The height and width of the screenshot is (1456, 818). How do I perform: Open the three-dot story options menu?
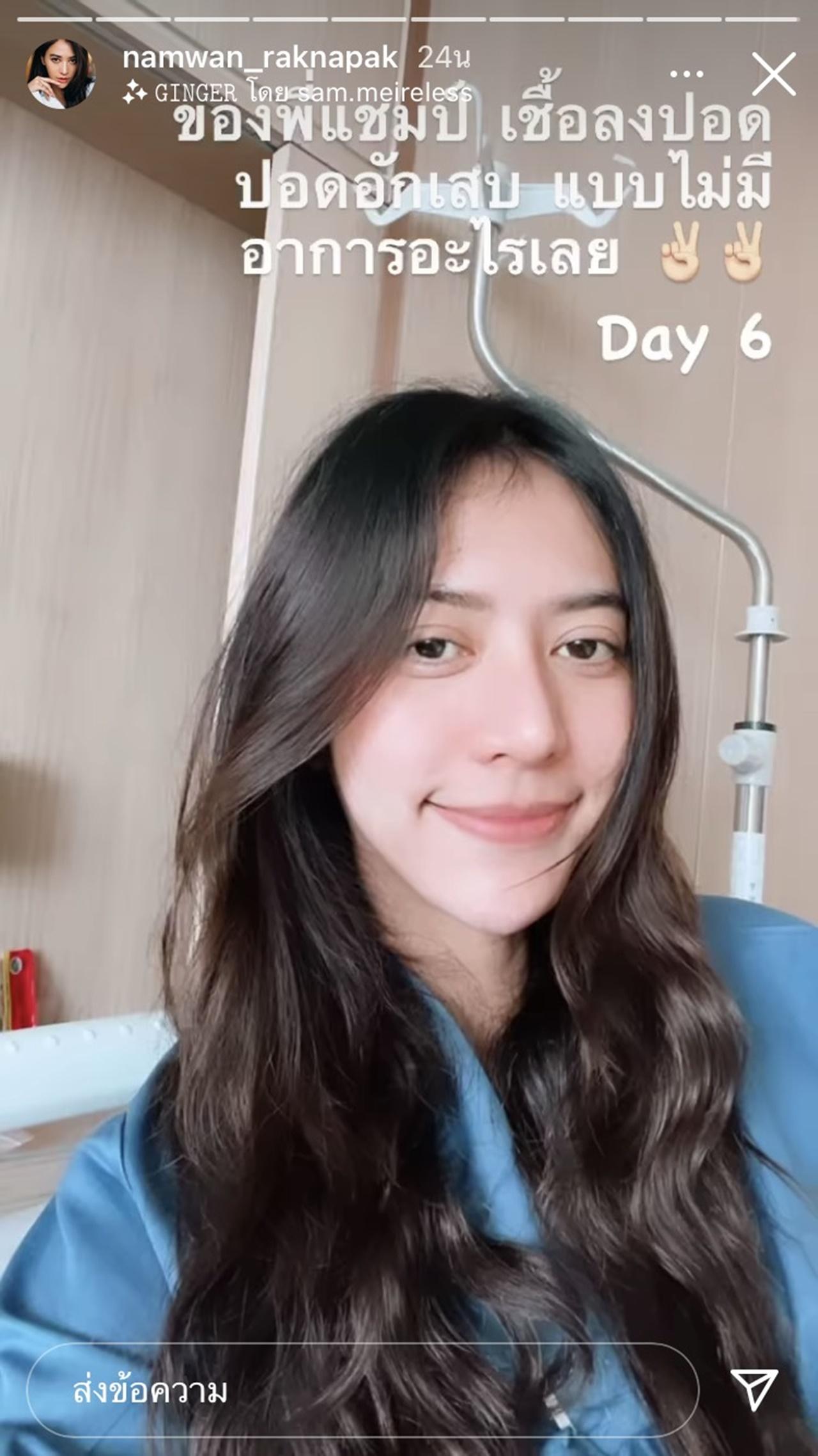pyautogui.click(x=687, y=74)
